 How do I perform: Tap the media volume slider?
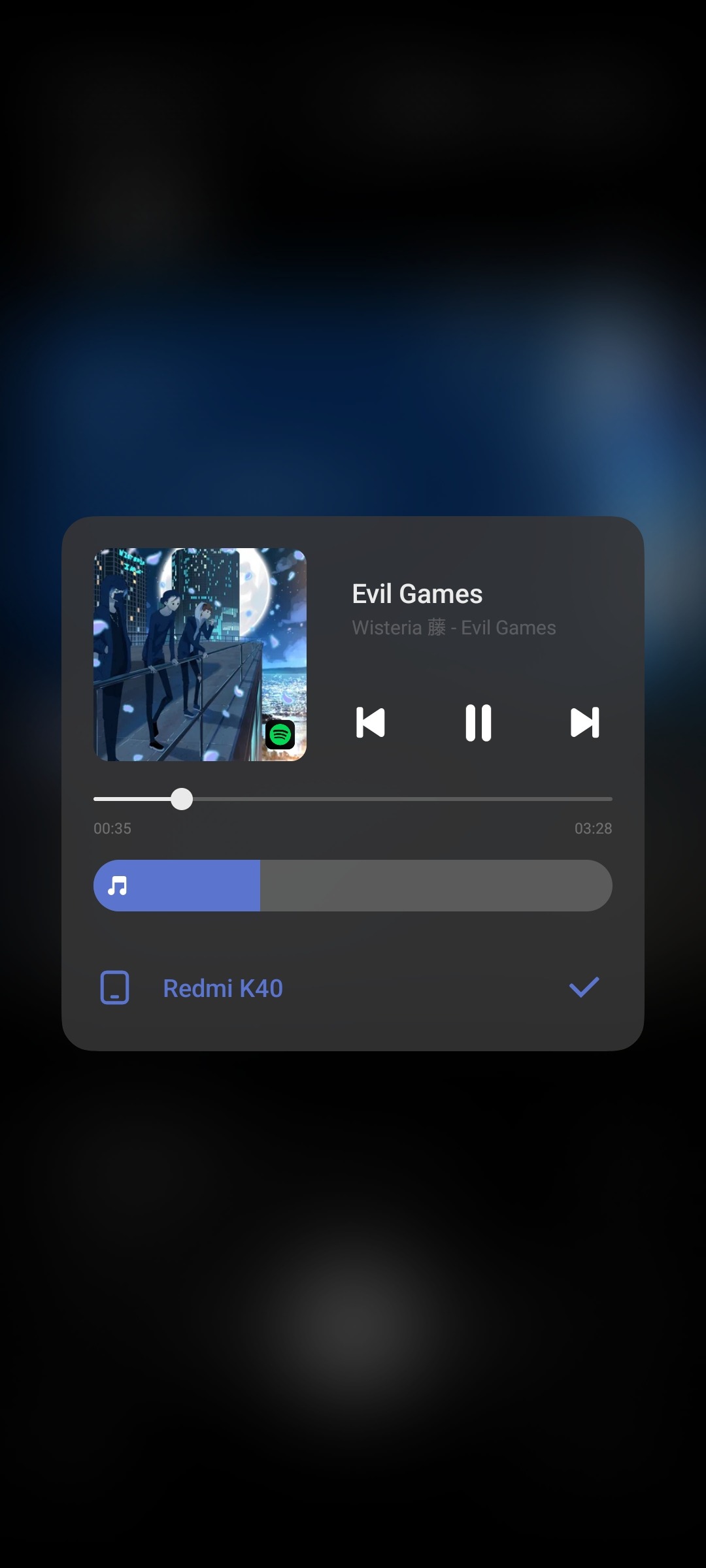(x=353, y=885)
